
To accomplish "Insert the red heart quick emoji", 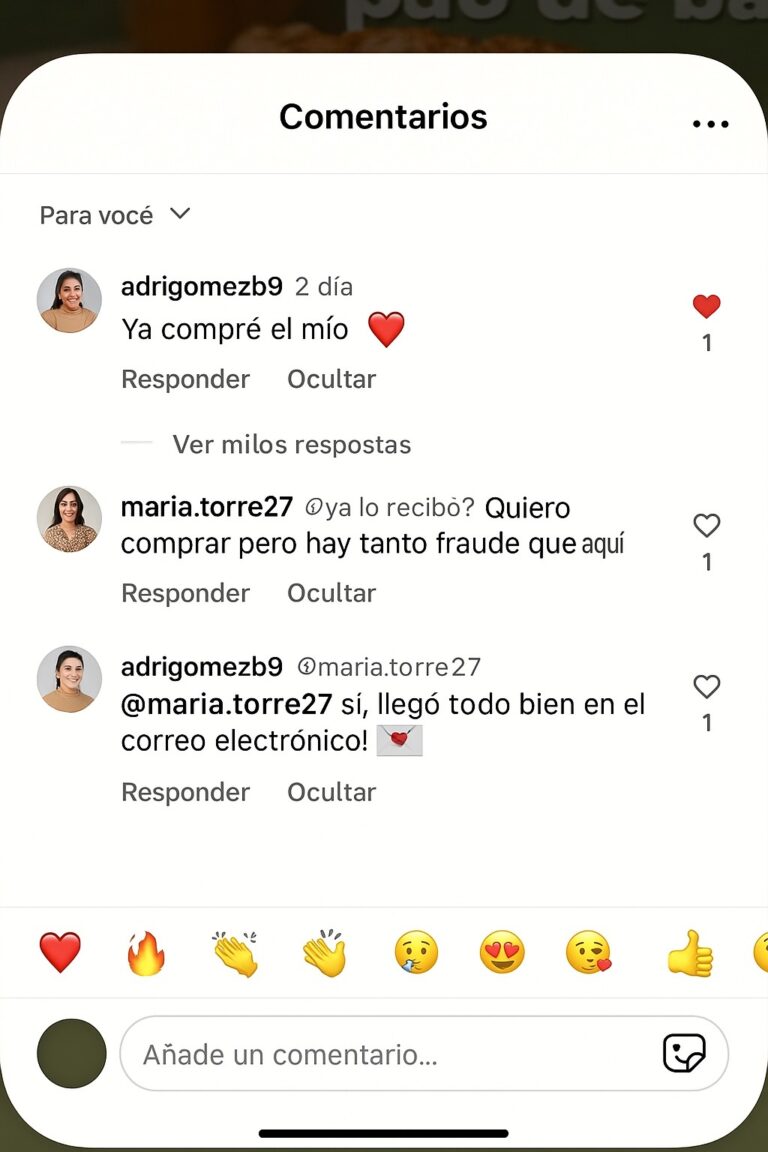I will tap(60, 952).
